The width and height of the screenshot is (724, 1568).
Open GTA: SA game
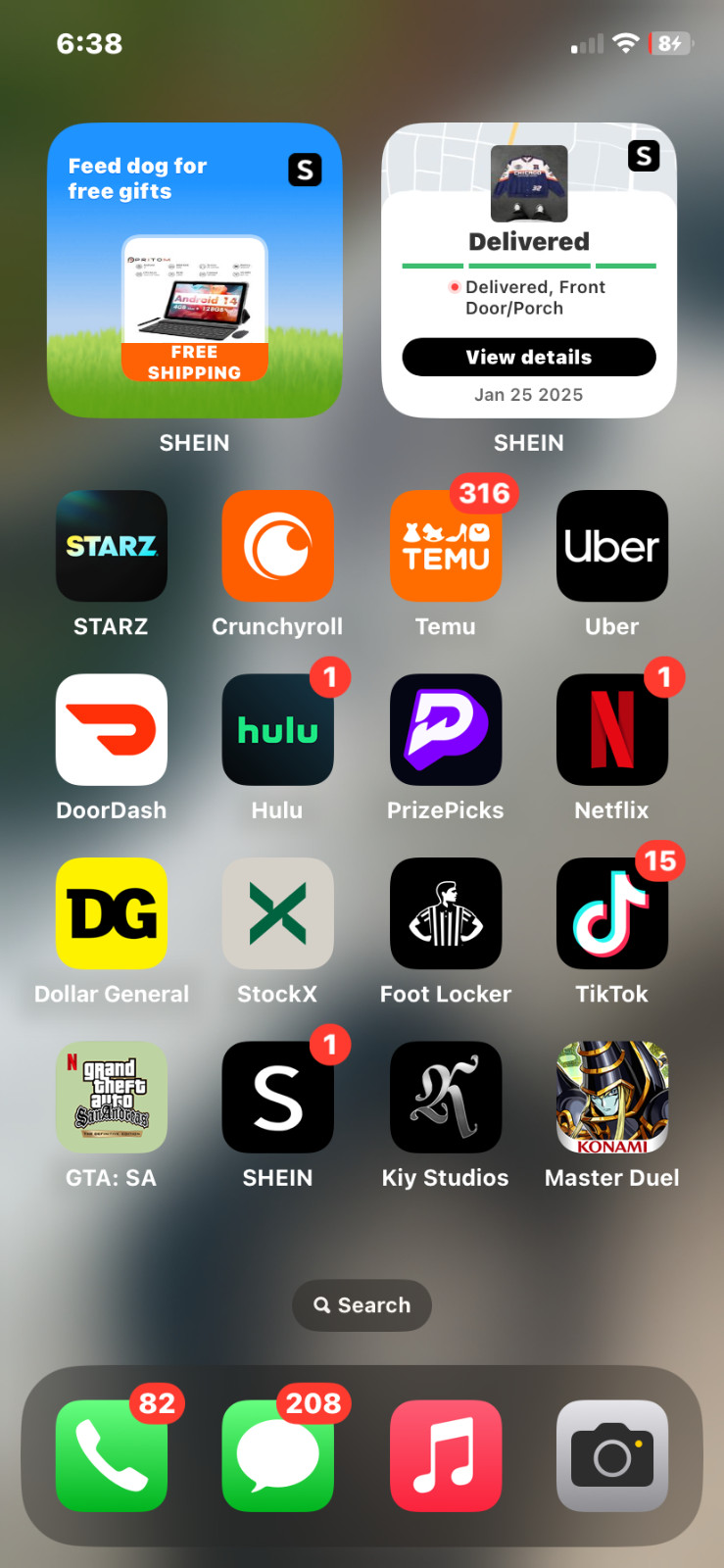tap(111, 1097)
